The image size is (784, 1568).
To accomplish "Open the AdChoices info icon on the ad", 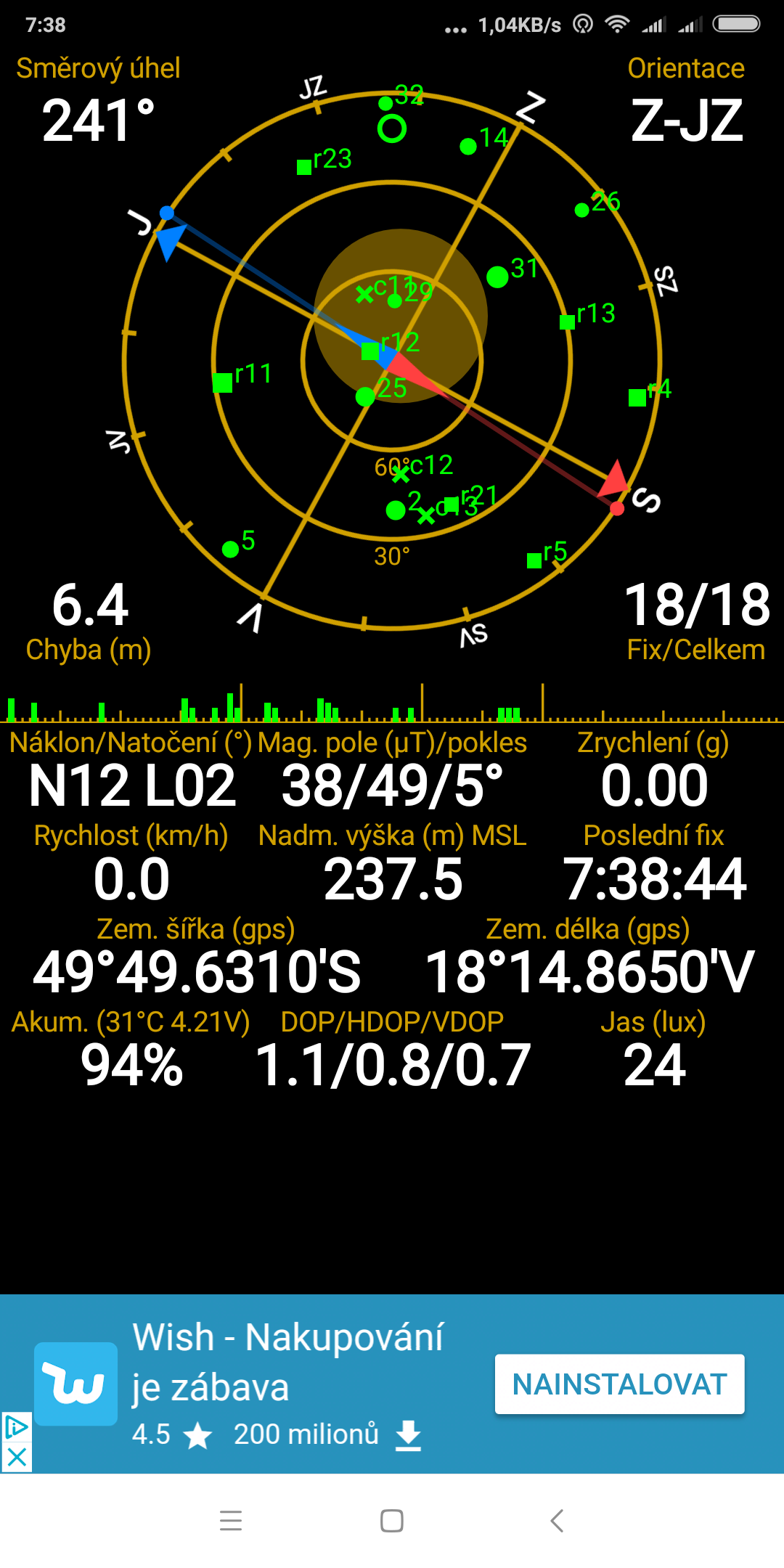I will coord(16,1427).
